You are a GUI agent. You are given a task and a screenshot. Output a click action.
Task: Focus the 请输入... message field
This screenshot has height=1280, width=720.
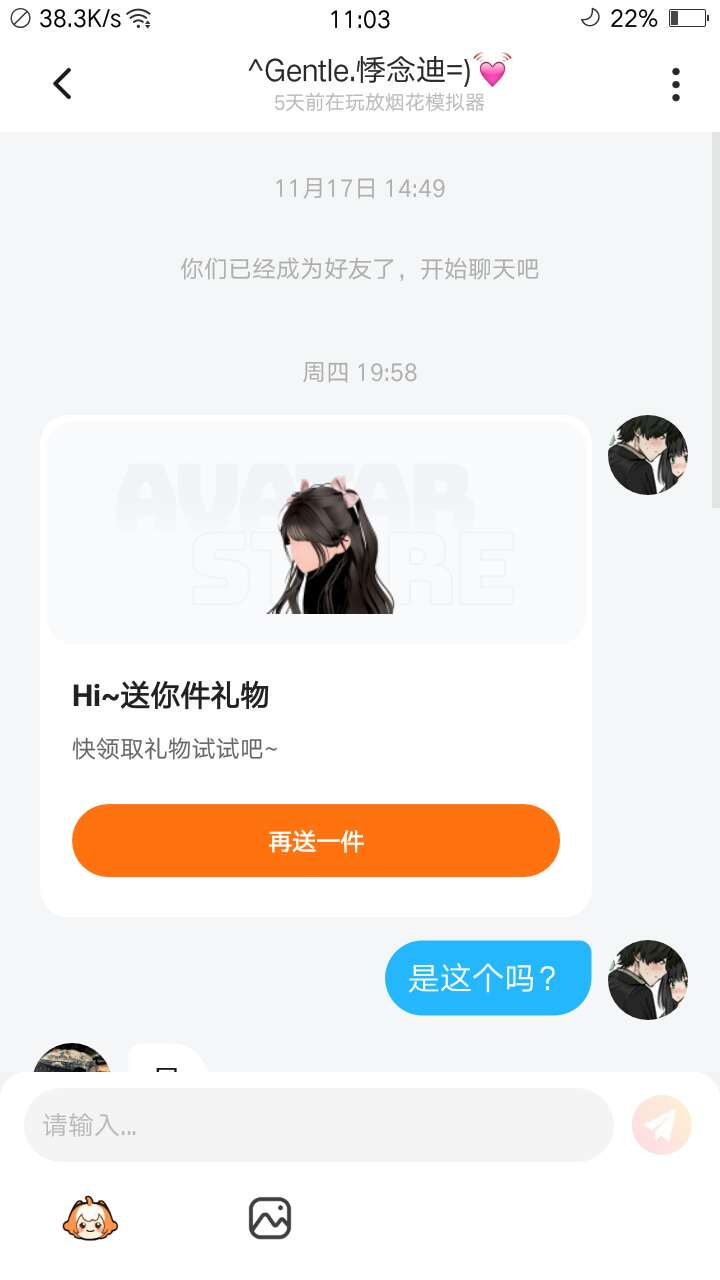(x=318, y=1125)
